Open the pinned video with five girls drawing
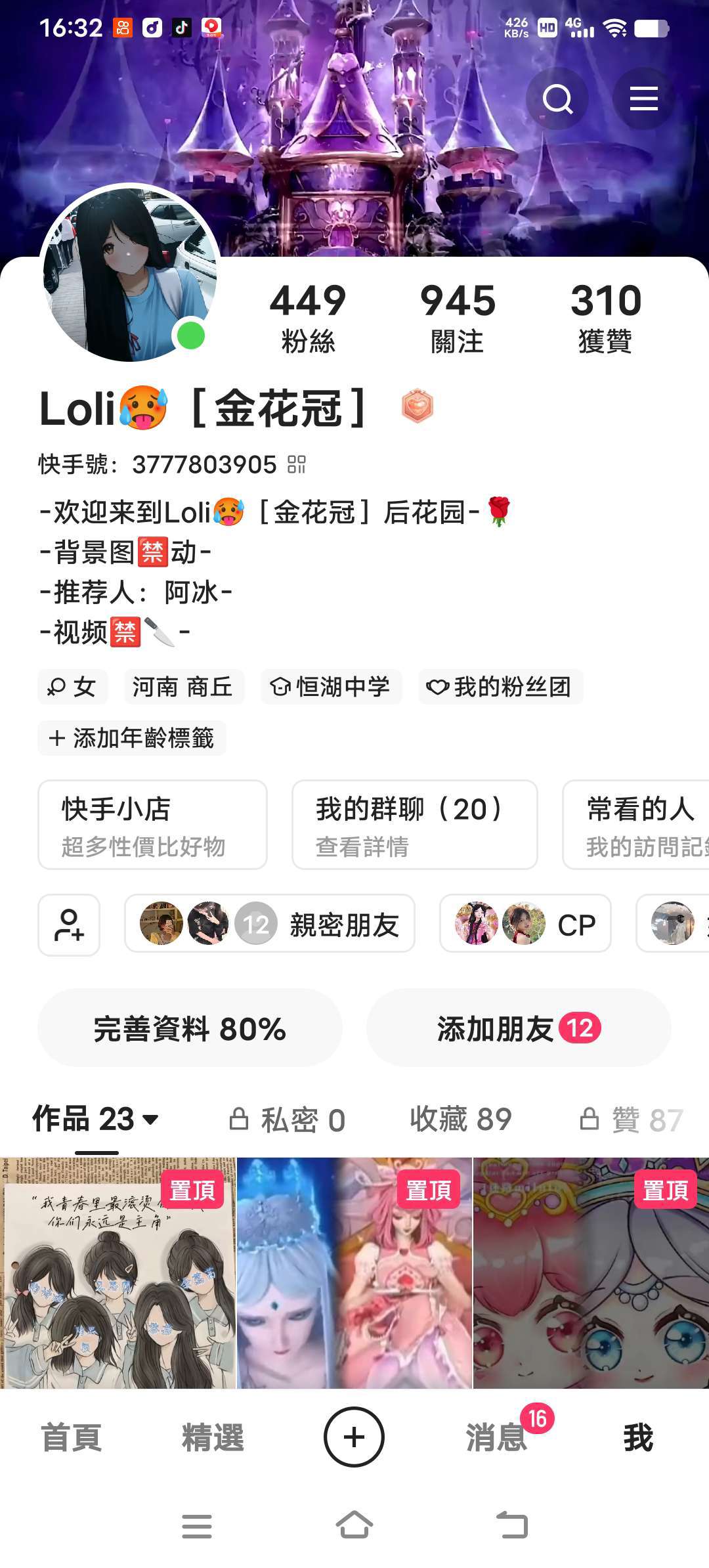709x1568 pixels. (118, 1273)
